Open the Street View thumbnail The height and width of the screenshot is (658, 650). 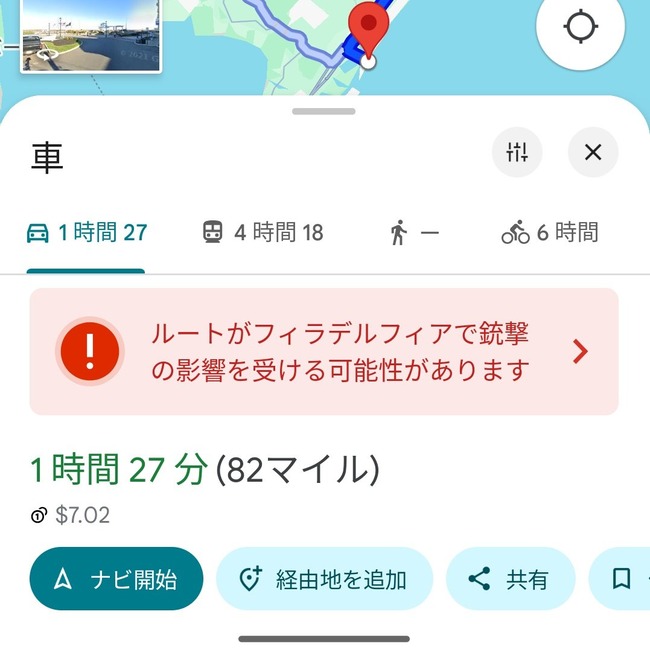click(90, 35)
